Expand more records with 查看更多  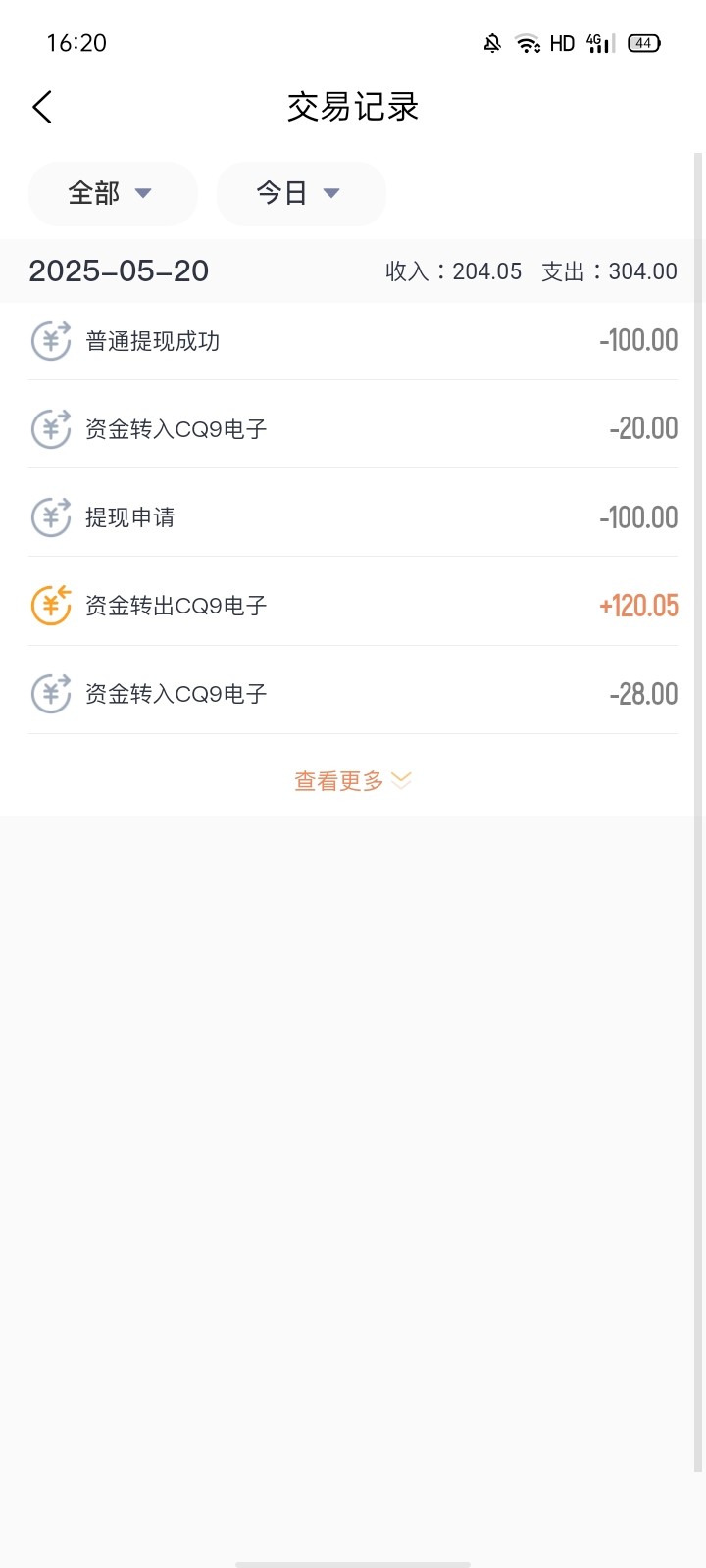(x=353, y=781)
